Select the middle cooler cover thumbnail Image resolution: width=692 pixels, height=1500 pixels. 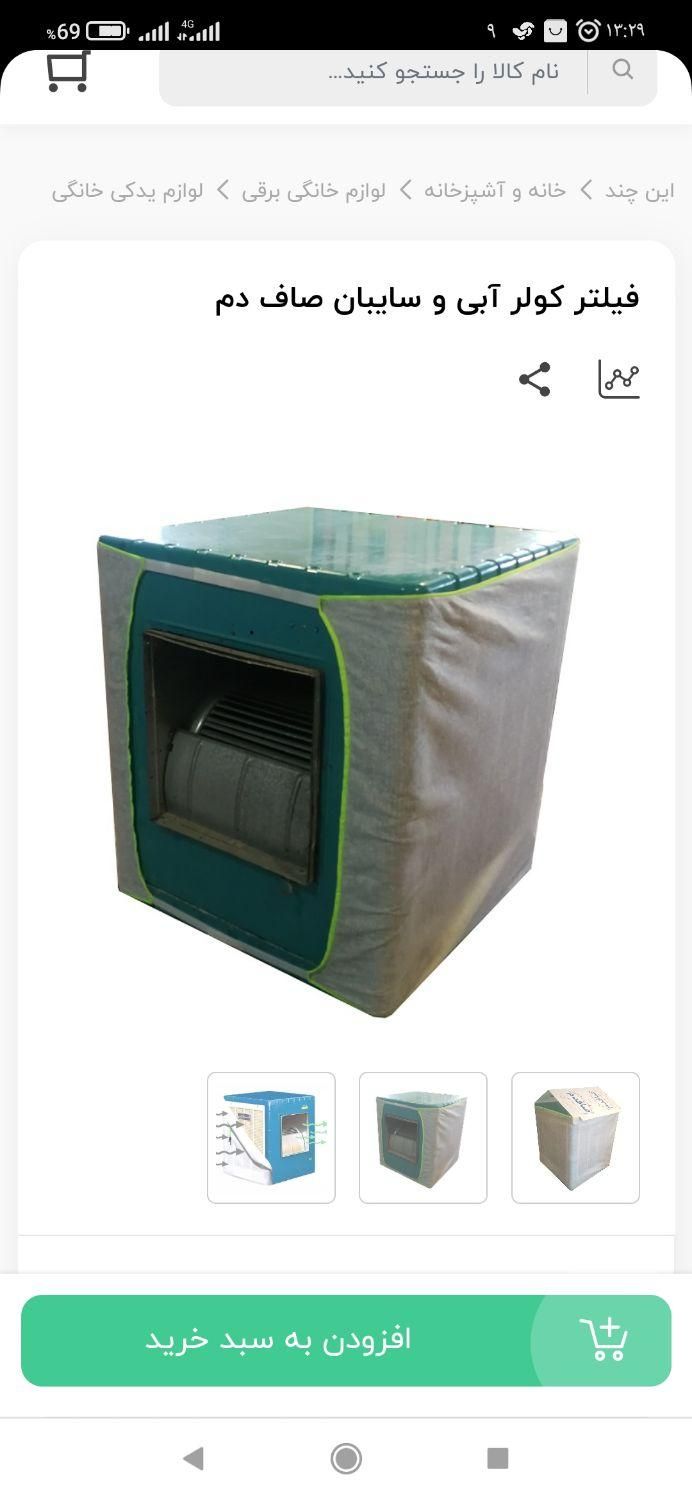[x=423, y=1137]
